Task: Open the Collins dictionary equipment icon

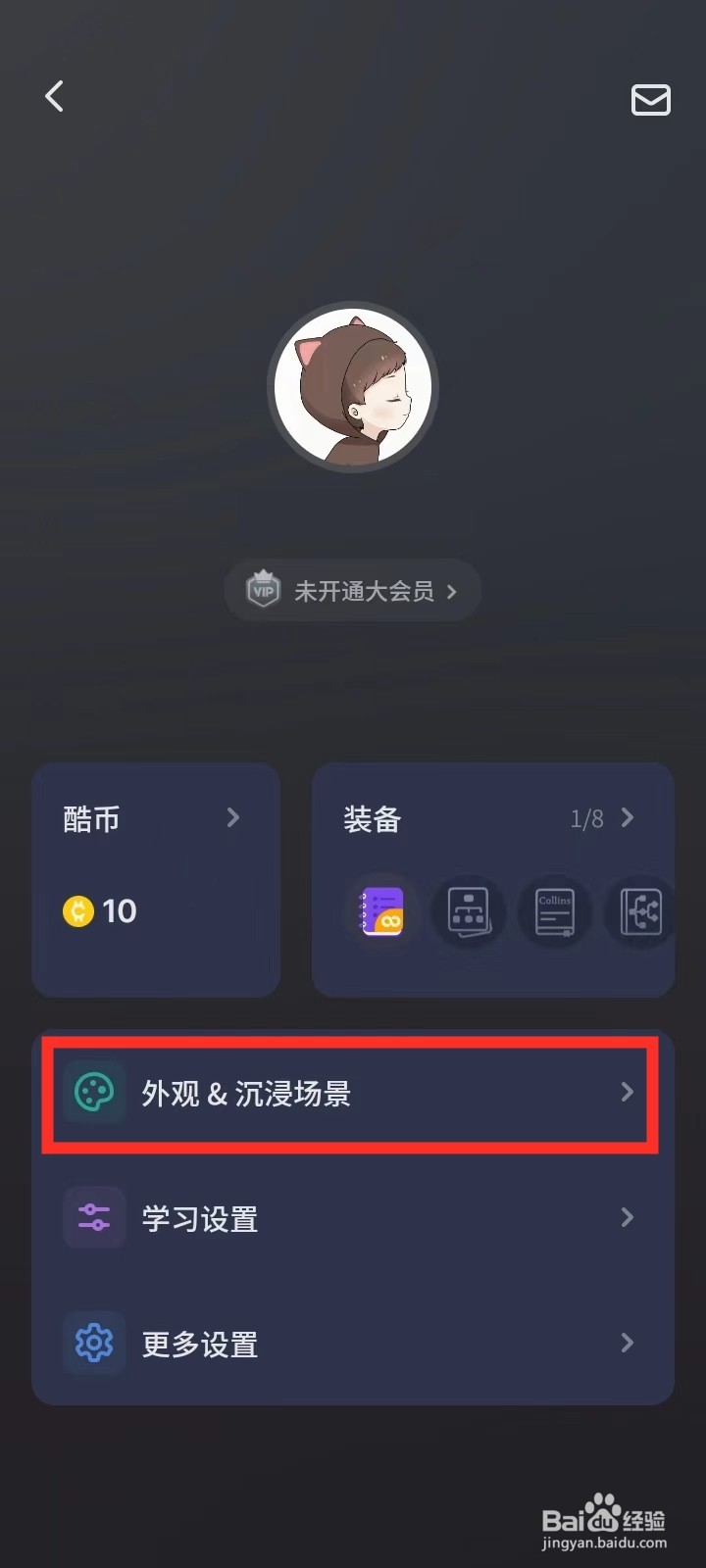Action: pos(553,911)
